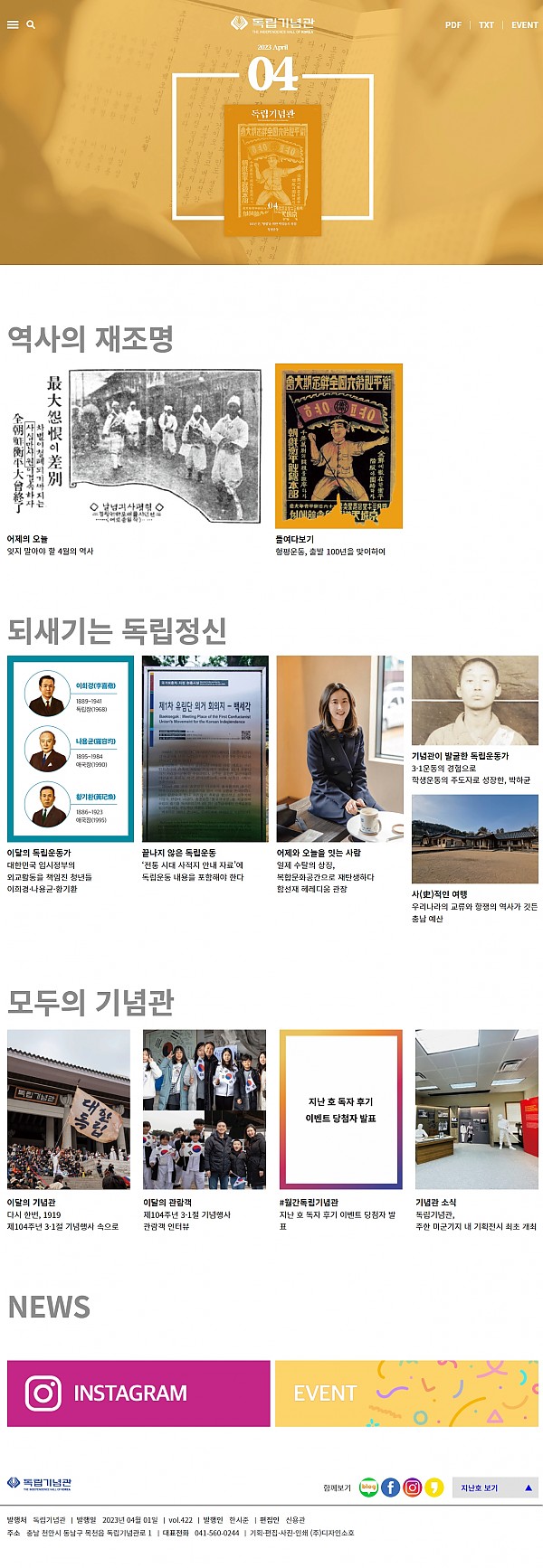The width and height of the screenshot is (543, 1568).
Task: Open the #월간독립기념관 event winners card
Action: [340, 1109]
